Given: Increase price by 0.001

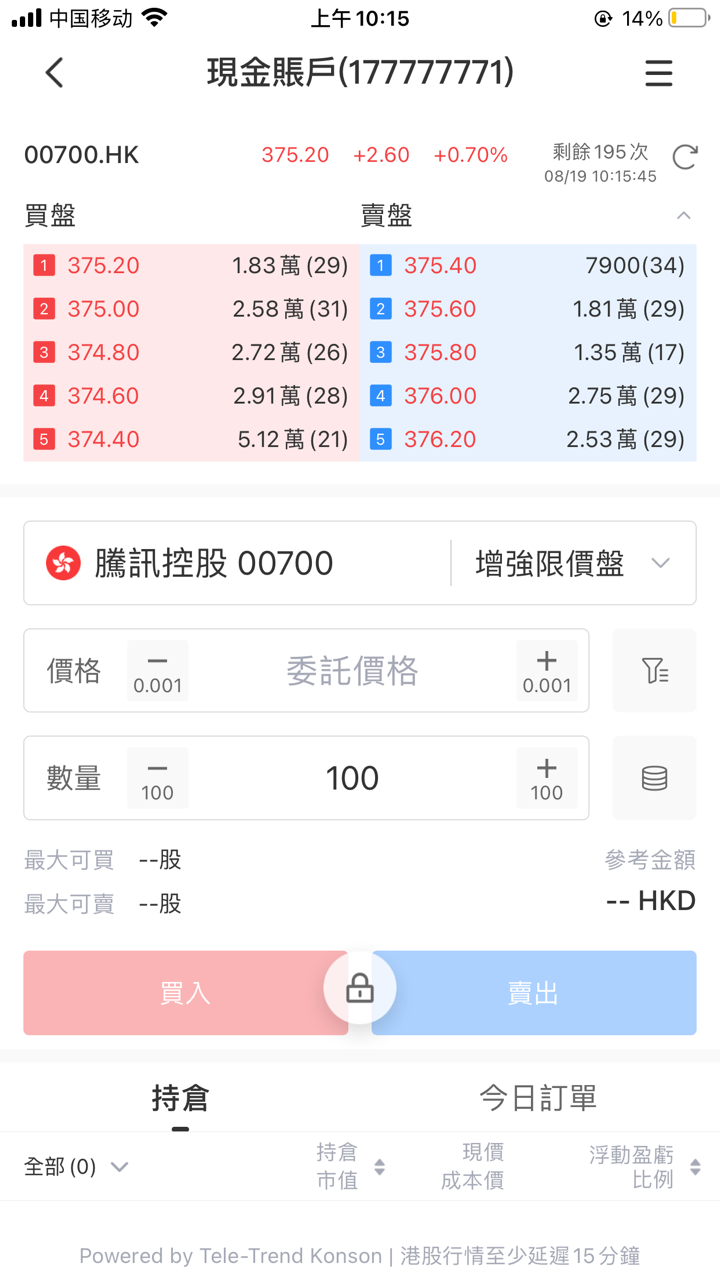Looking at the screenshot, I should [546, 671].
